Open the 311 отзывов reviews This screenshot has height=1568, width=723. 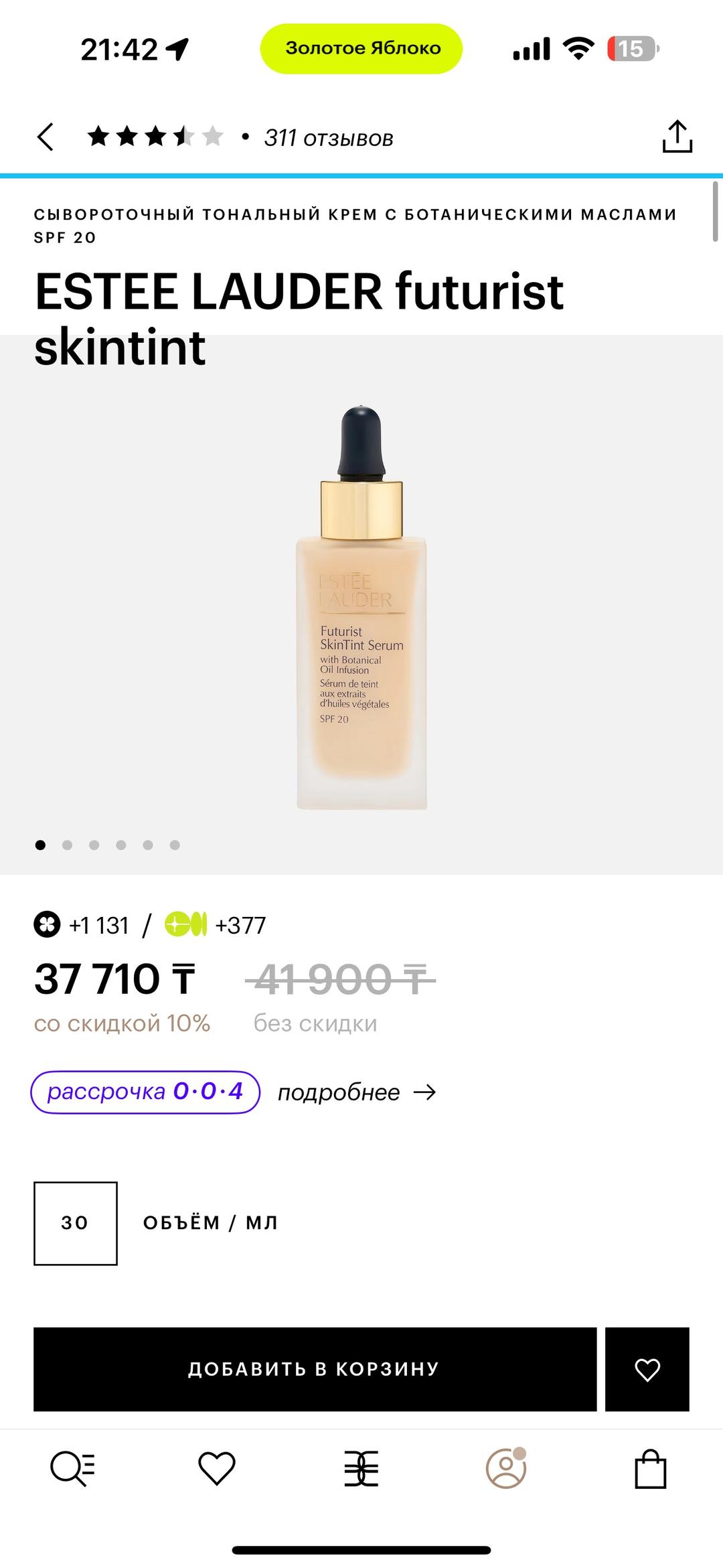click(328, 138)
